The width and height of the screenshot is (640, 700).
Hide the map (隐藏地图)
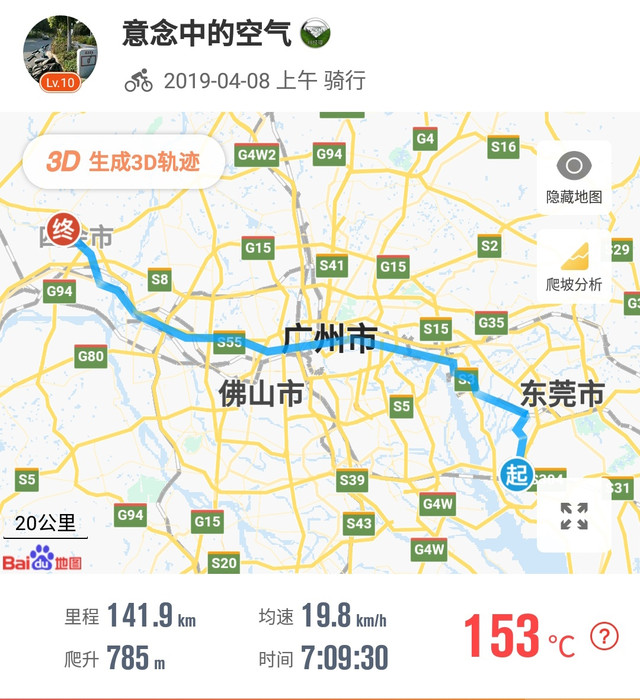[574, 179]
